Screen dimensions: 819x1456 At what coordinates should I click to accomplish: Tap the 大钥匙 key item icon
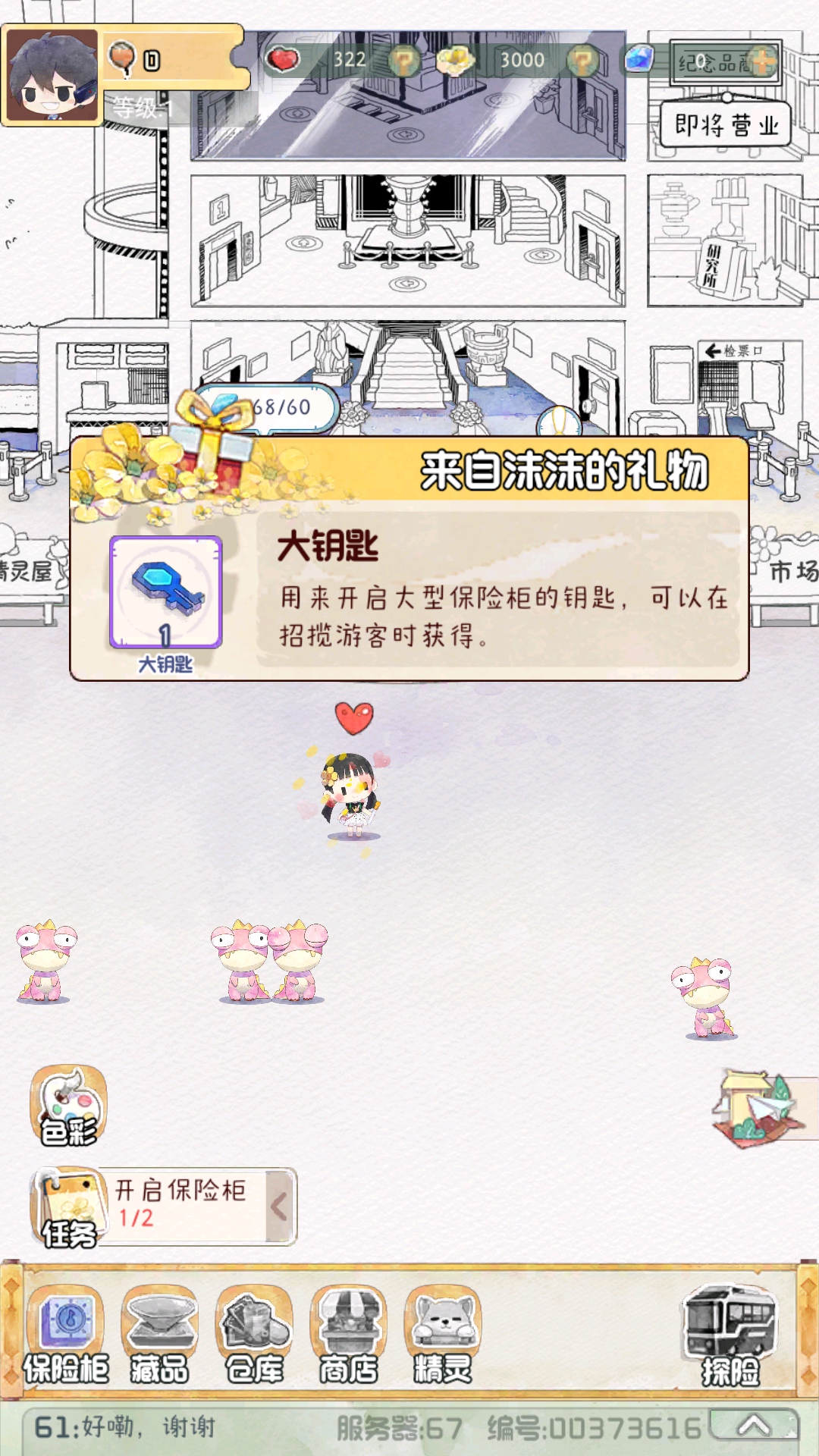point(165,592)
